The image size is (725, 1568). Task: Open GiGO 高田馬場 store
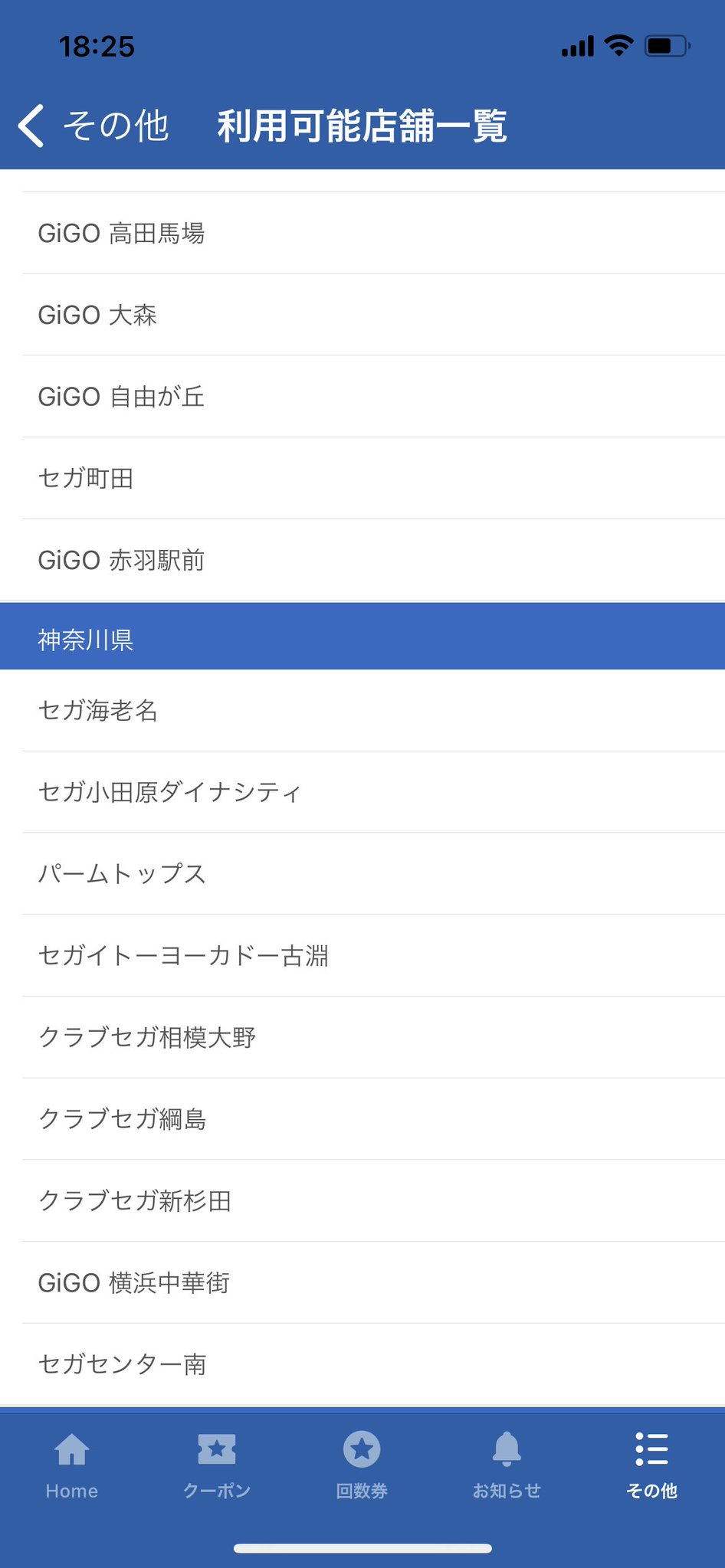[362, 233]
